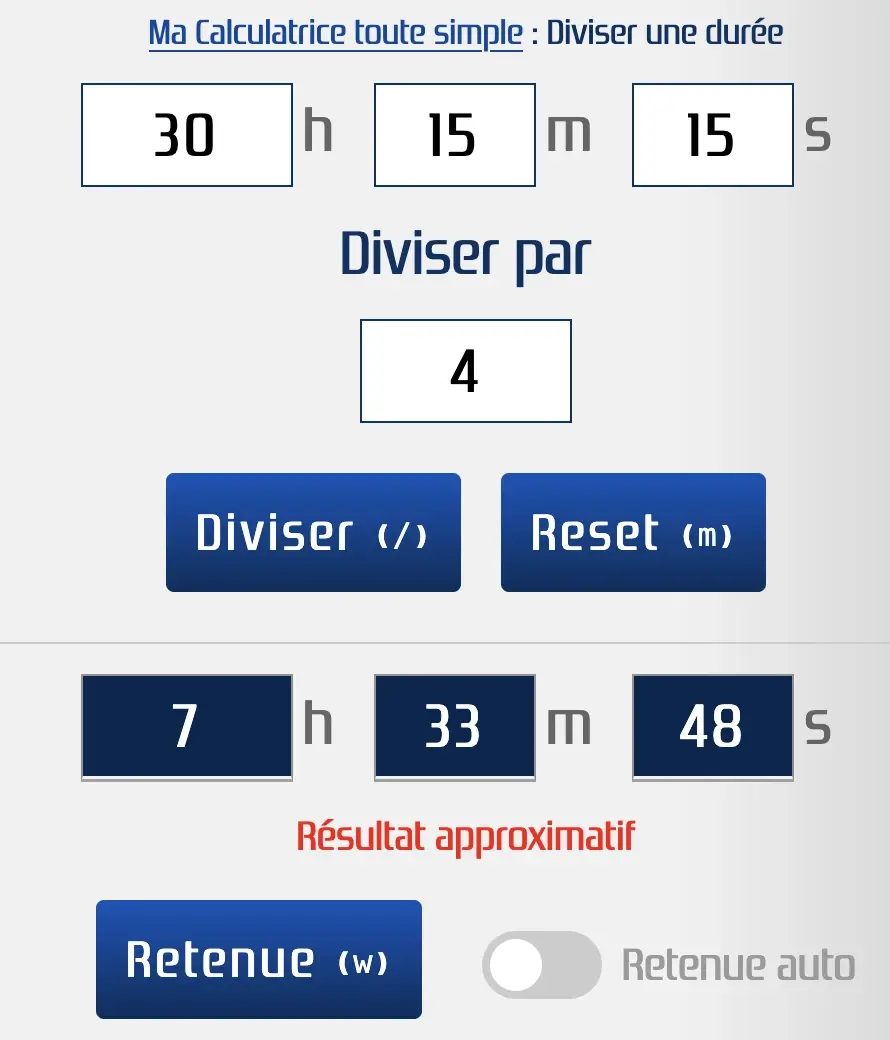Edit the minutes input field showing 15

(454, 135)
